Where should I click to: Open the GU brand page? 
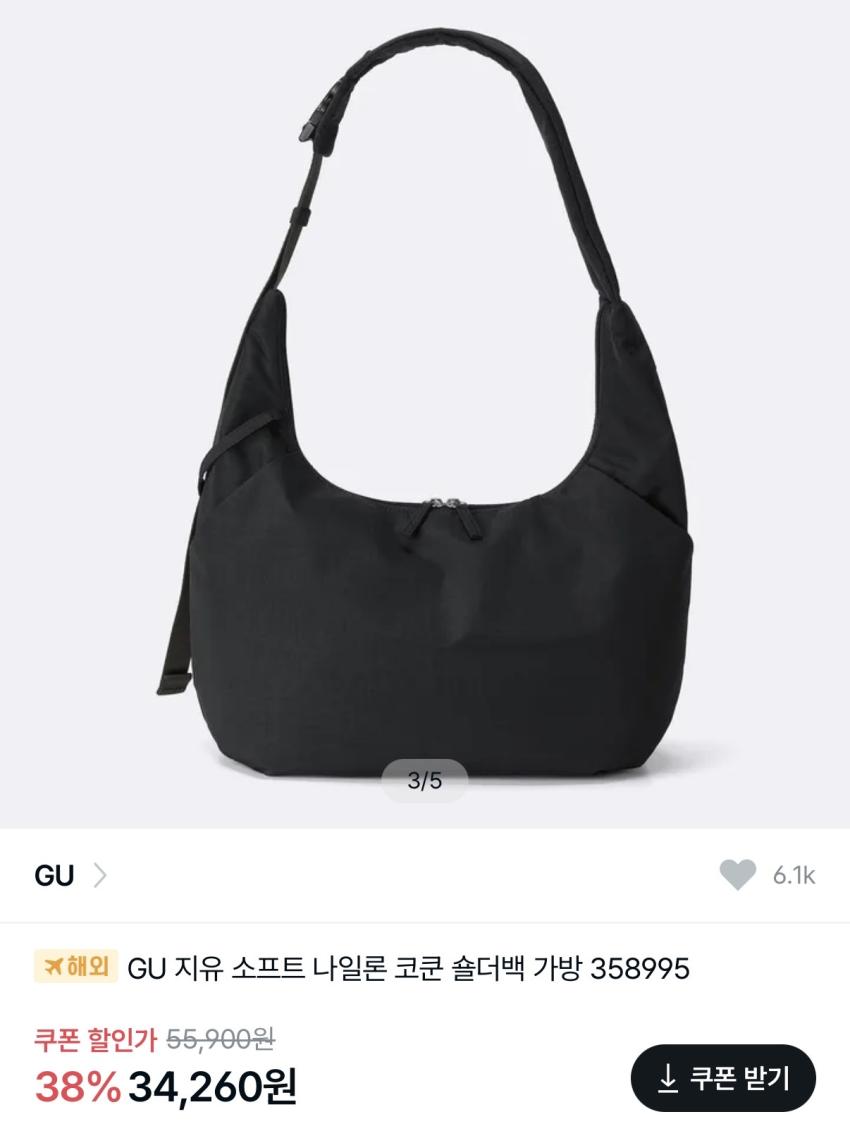pos(68,876)
